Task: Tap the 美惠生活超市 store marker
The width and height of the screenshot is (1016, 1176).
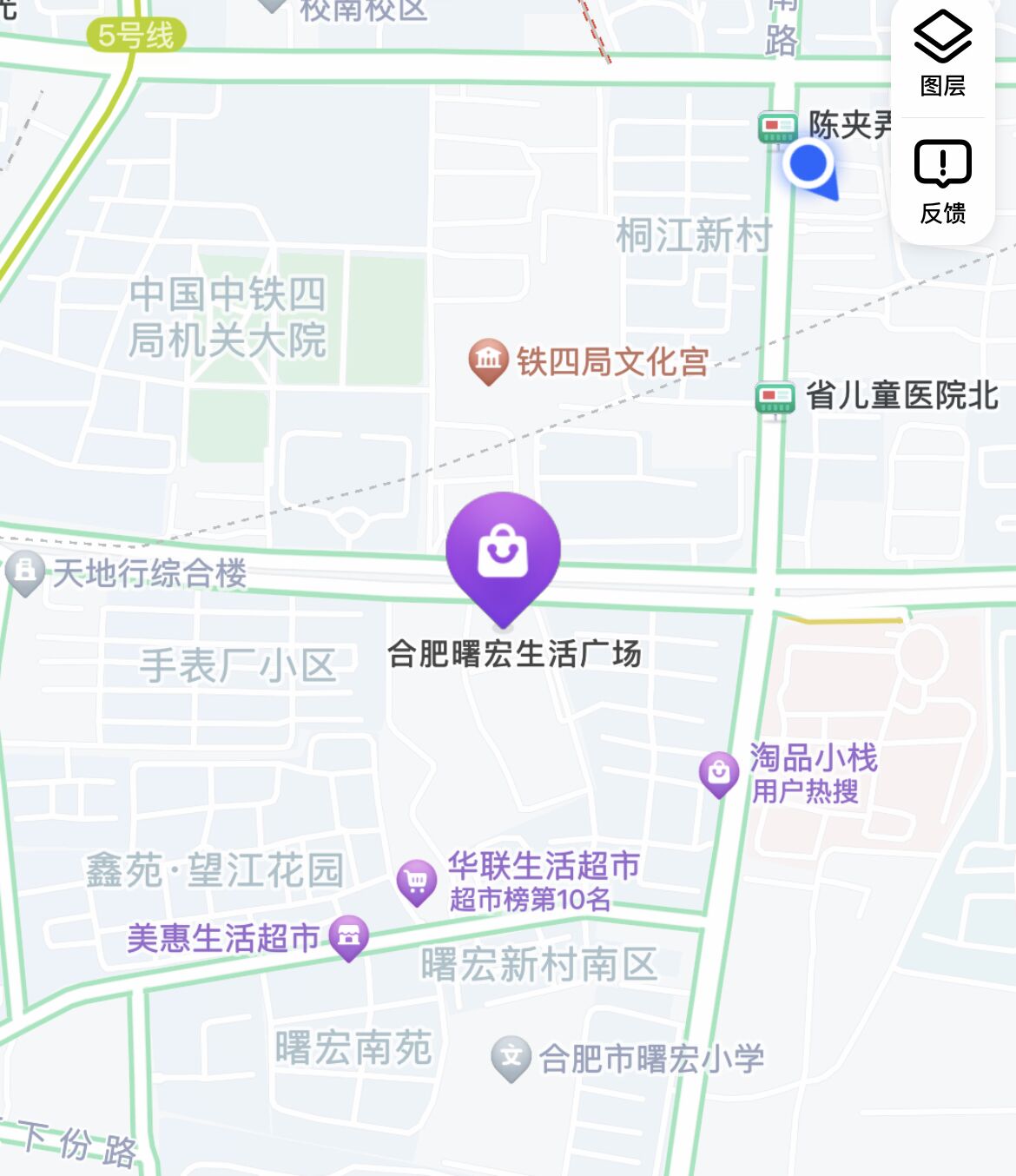Action: click(349, 937)
